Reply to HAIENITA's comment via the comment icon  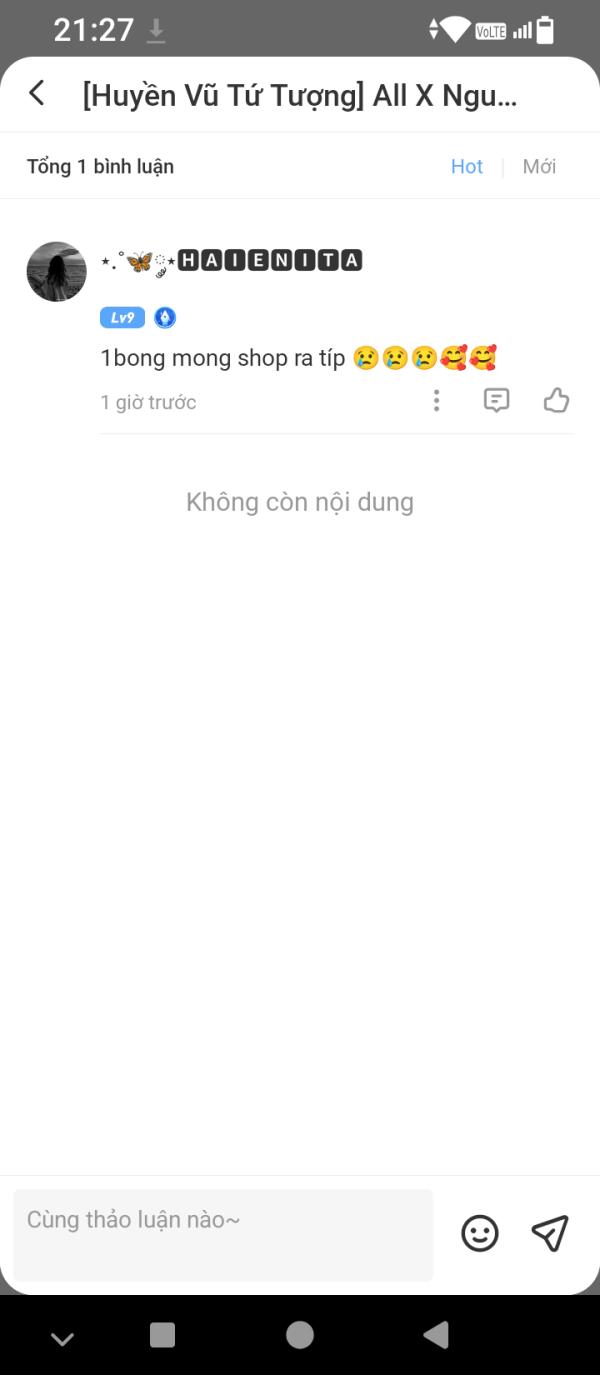[496, 401]
